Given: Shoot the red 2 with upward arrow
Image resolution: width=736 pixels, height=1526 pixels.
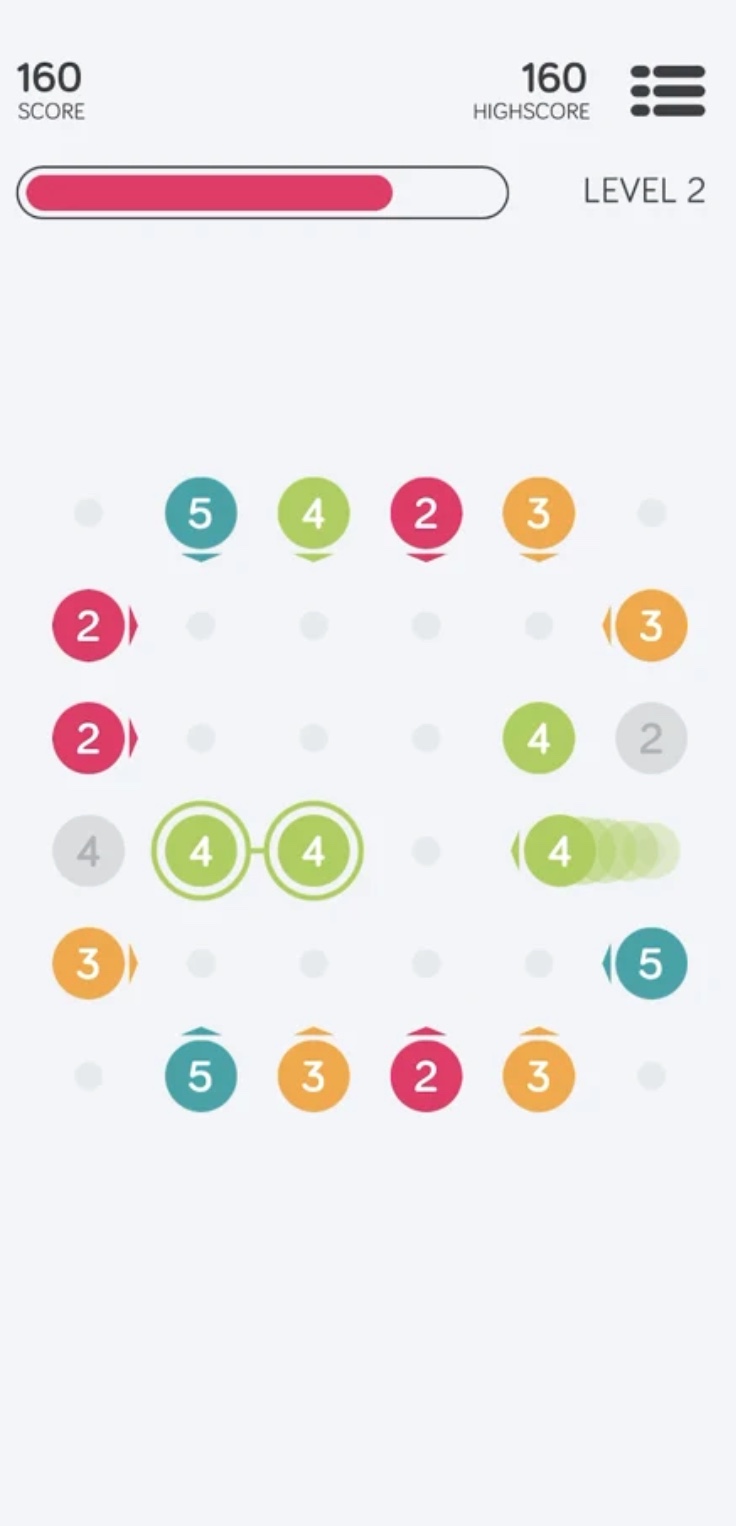Looking at the screenshot, I should (426, 1076).
